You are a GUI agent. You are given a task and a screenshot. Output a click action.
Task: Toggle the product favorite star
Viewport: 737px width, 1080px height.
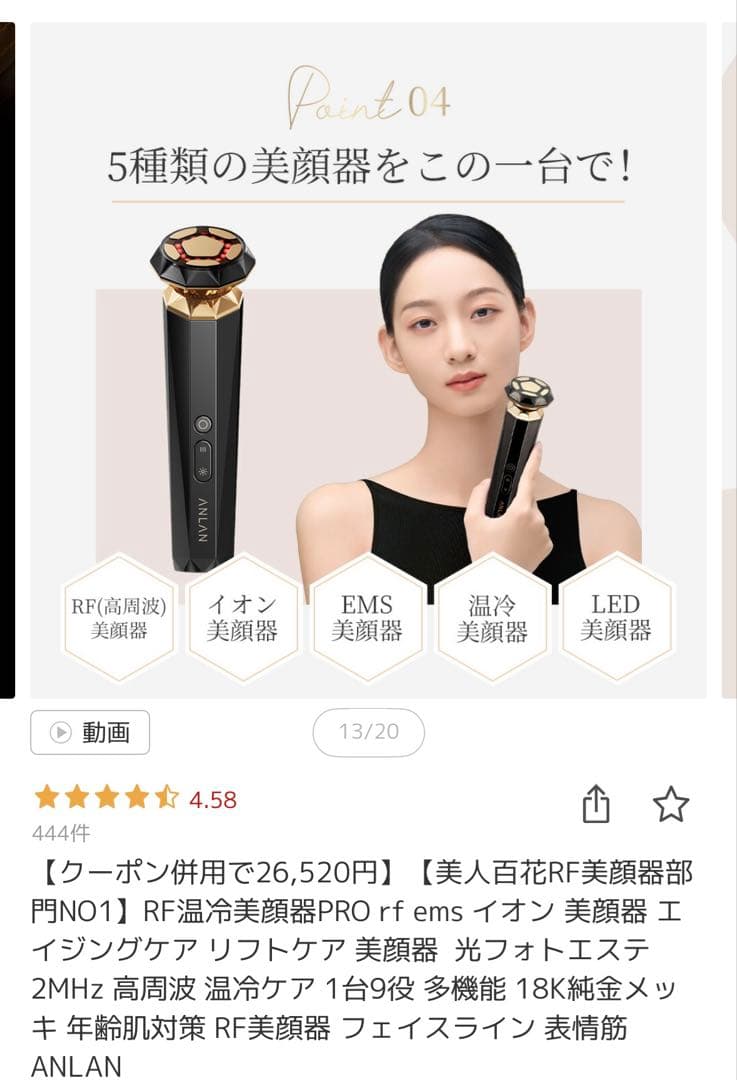tap(672, 801)
